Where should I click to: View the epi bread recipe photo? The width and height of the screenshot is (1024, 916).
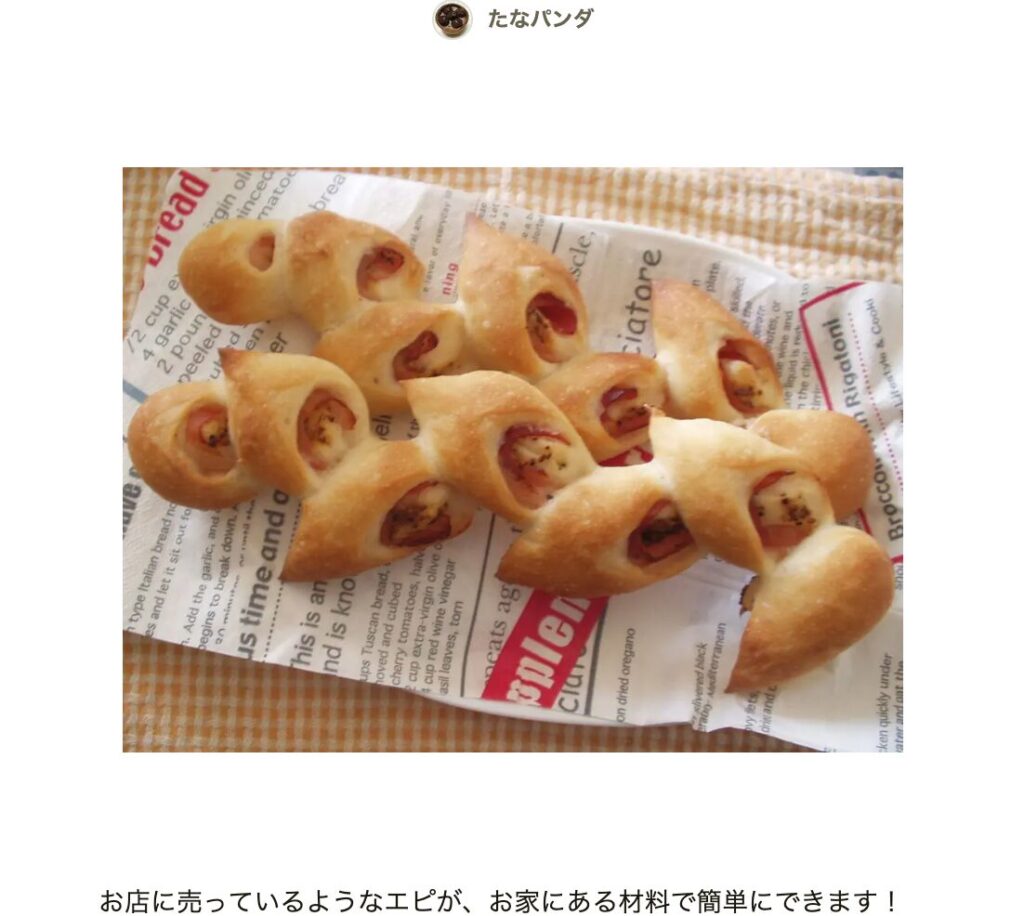tap(512, 459)
